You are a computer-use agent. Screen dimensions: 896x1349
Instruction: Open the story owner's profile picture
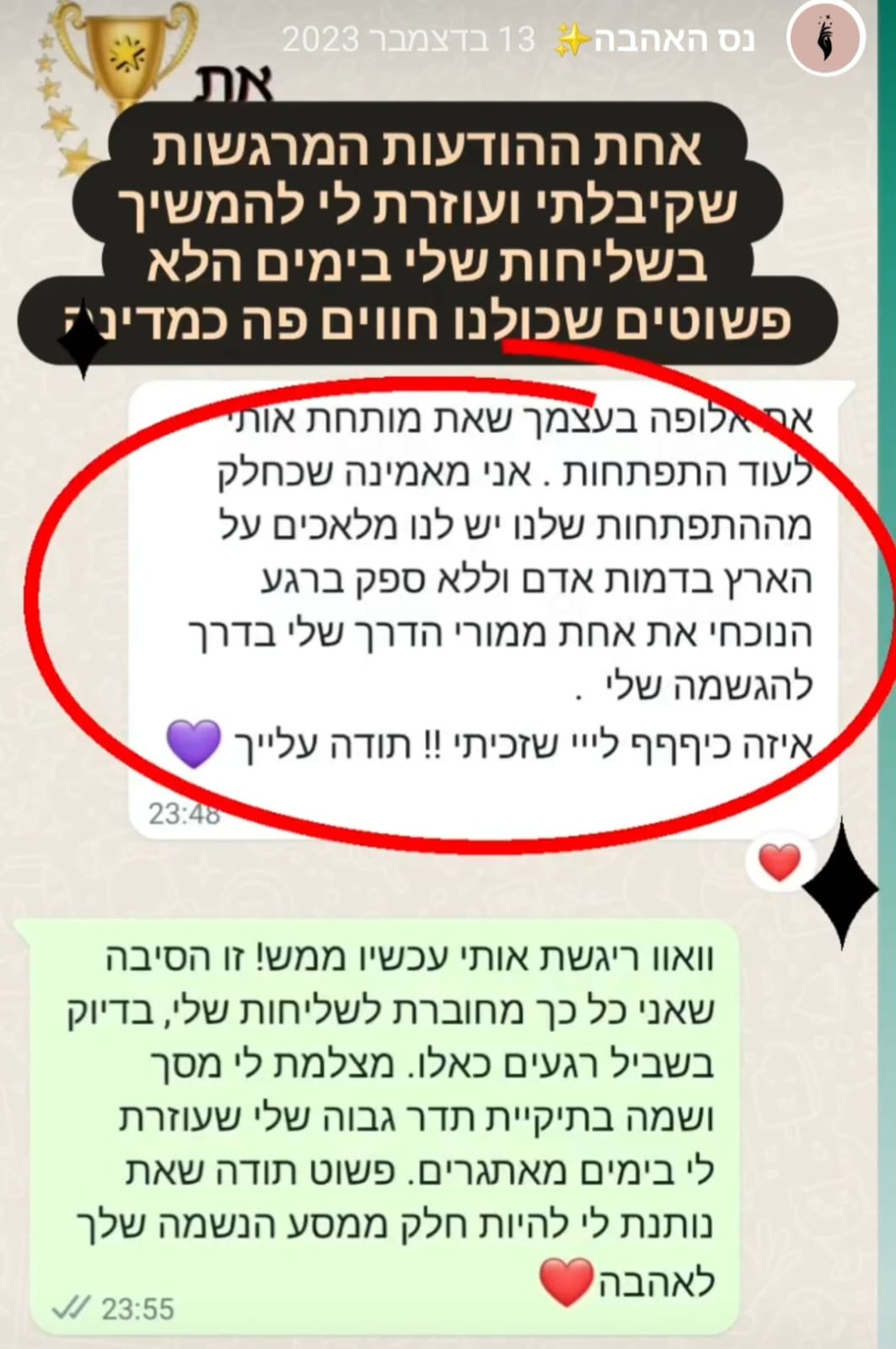[x=825, y=40]
